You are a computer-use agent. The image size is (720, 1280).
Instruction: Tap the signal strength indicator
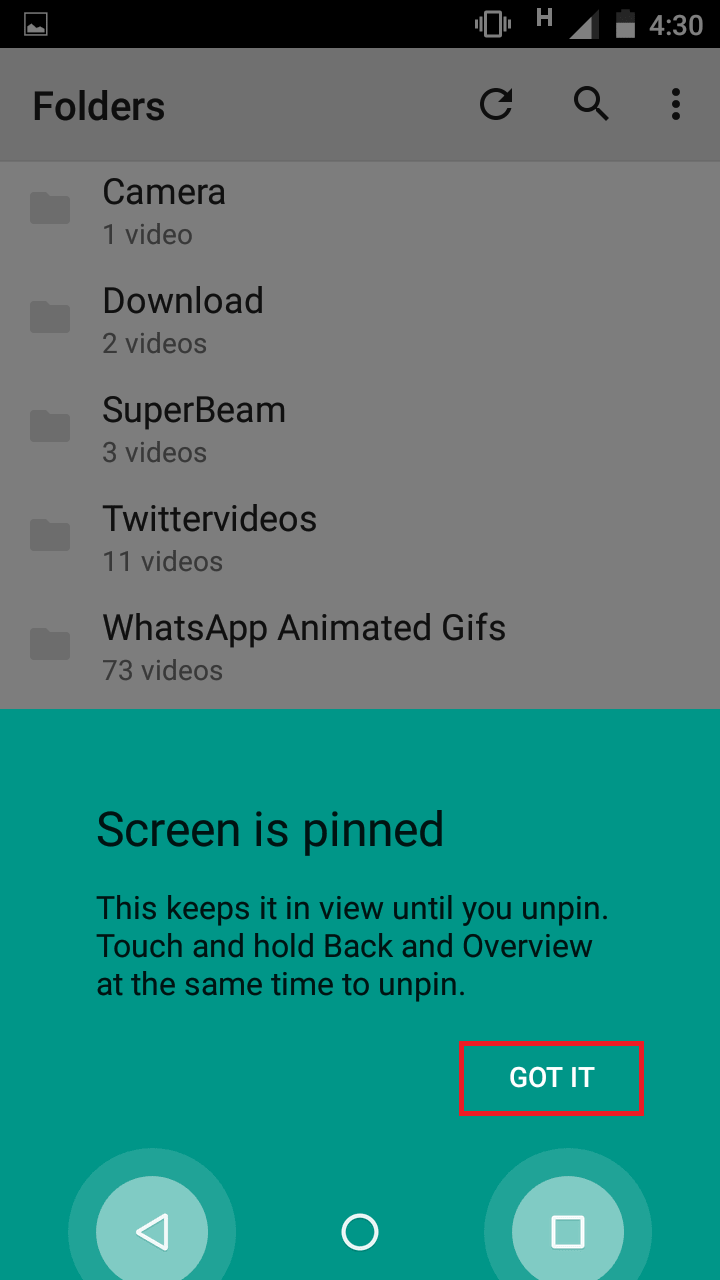point(583,24)
